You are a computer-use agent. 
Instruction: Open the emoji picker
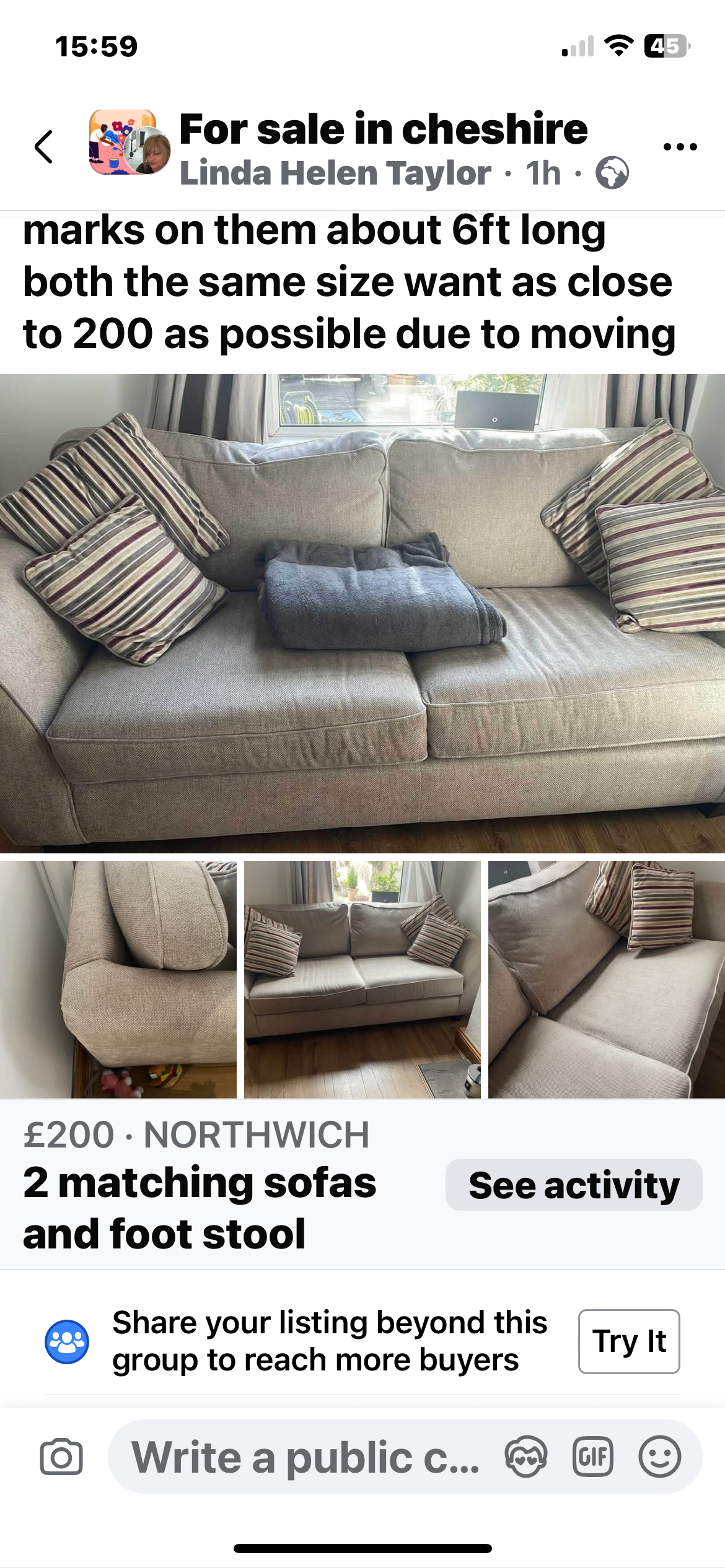660,1457
